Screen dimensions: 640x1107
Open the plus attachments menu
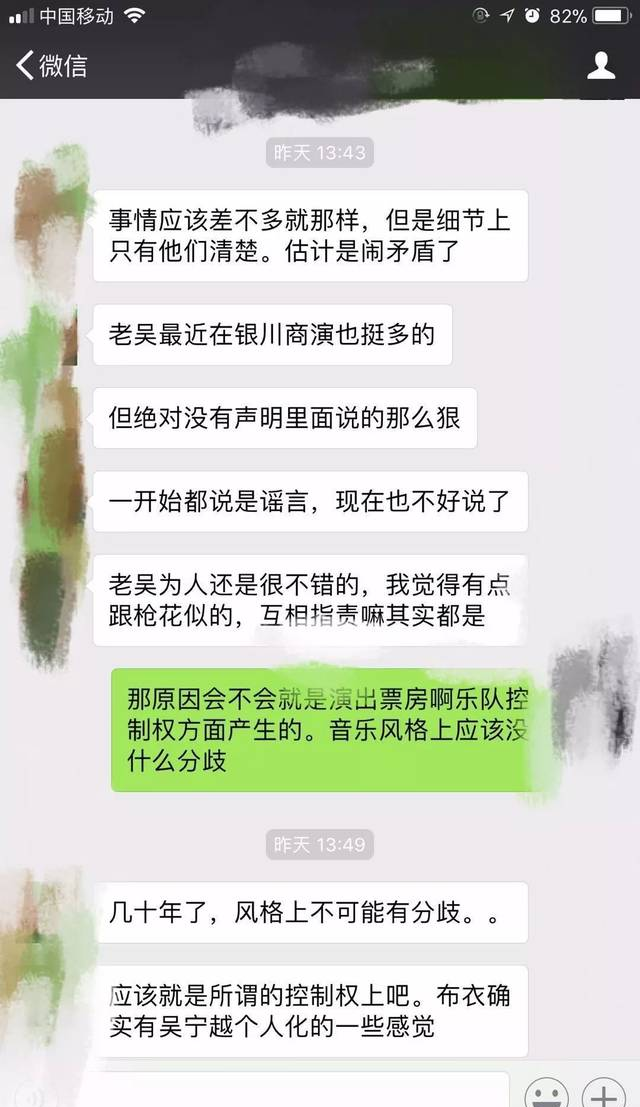click(603, 1093)
